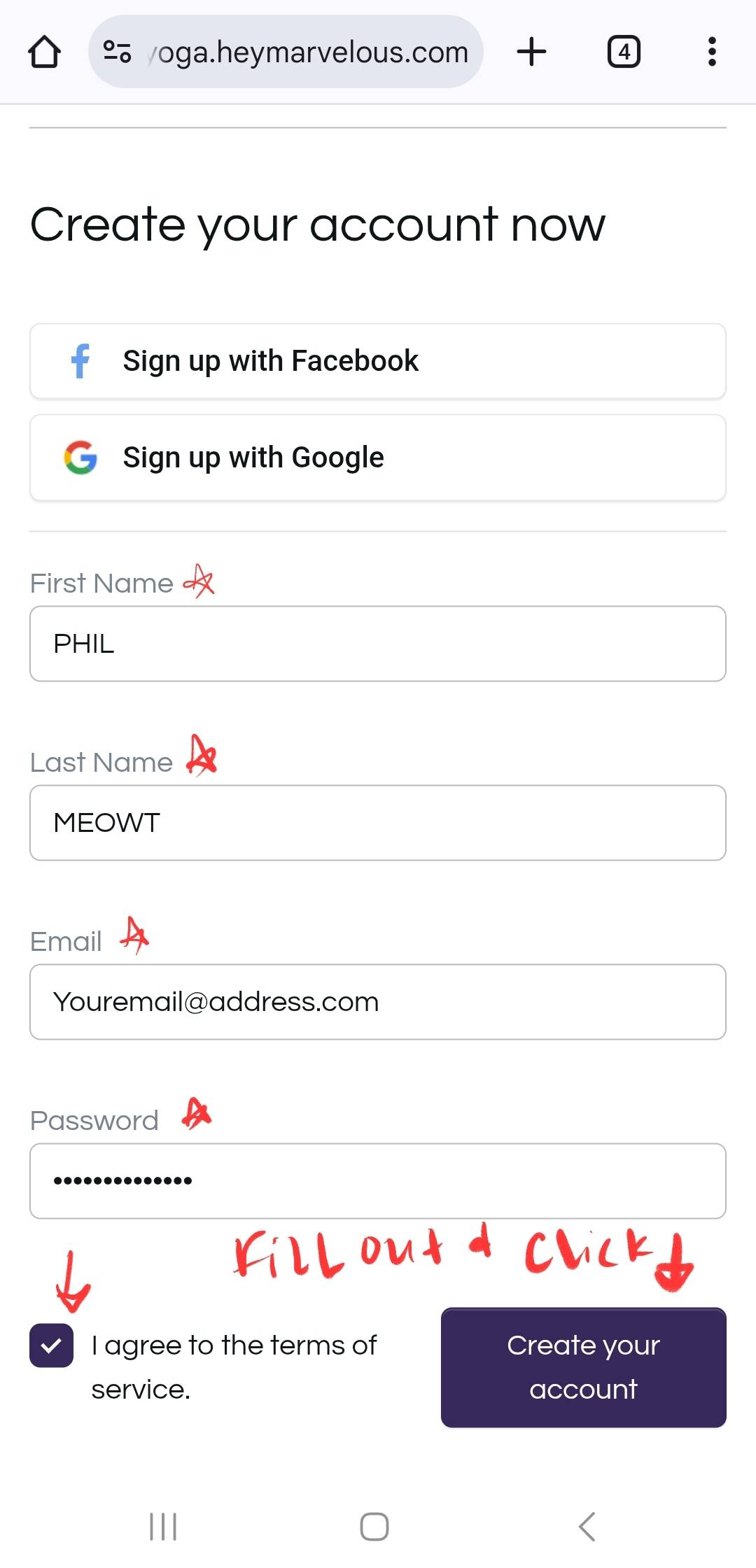Go back using the system back button
This screenshot has width=756, height=1568.
[x=587, y=1526]
